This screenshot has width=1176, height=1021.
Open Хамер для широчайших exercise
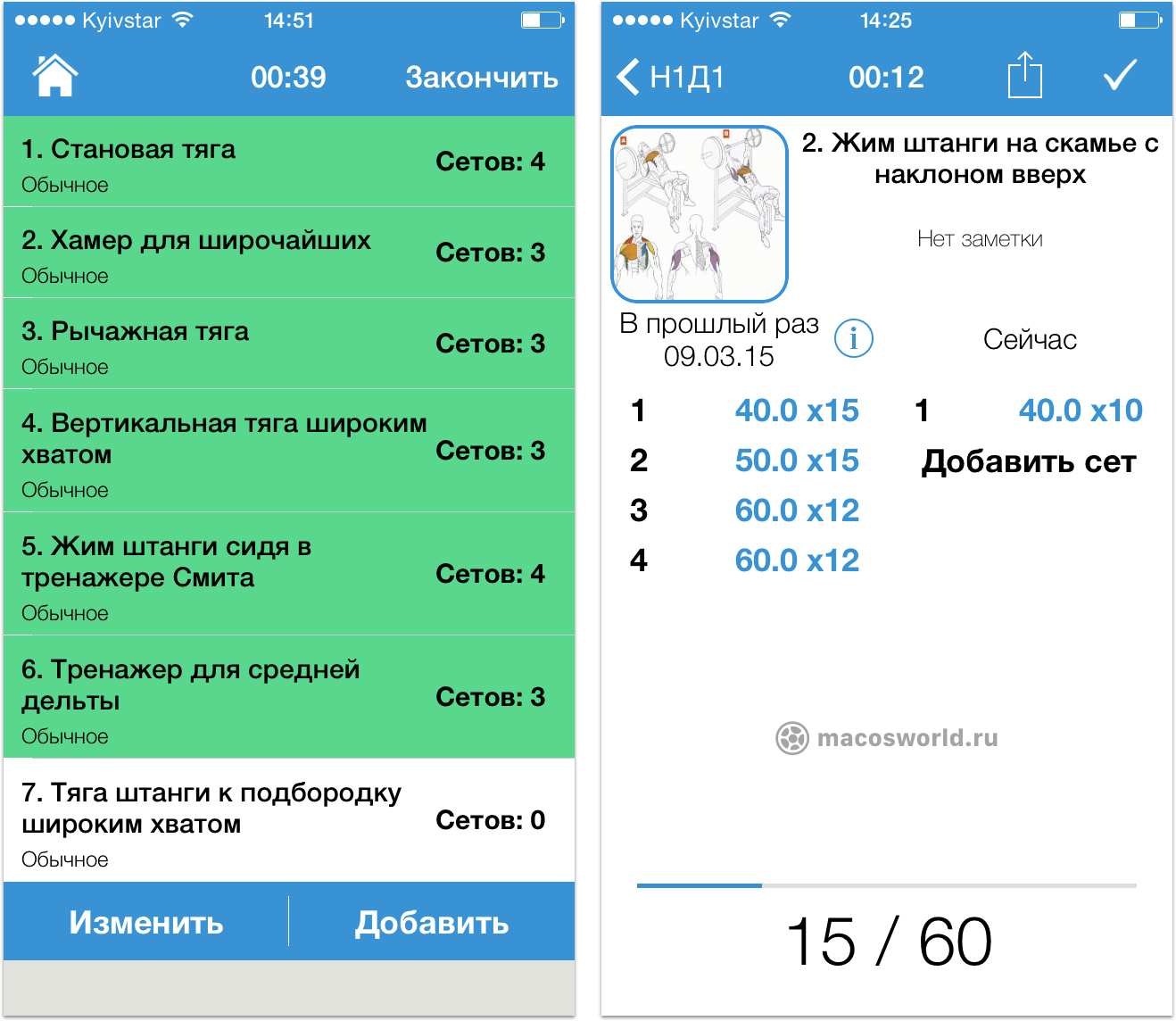tap(289, 253)
